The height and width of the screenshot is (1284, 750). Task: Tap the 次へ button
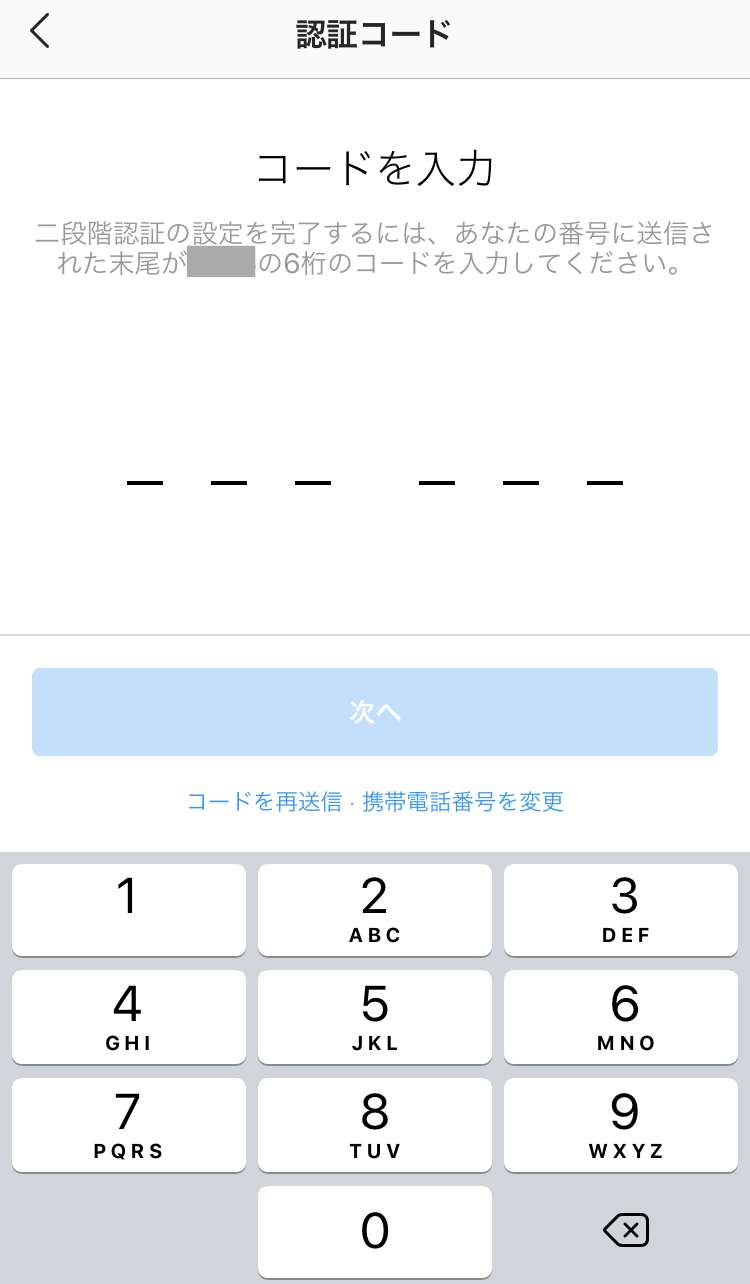point(375,711)
